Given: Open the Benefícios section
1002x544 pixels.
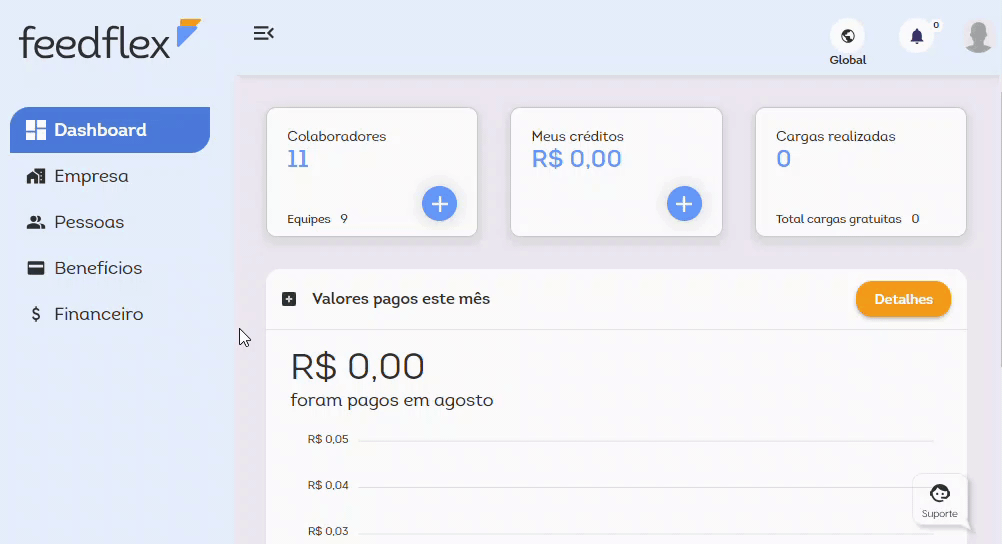Looking at the screenshot, I should pyautogui.click(x=98, y=268).
